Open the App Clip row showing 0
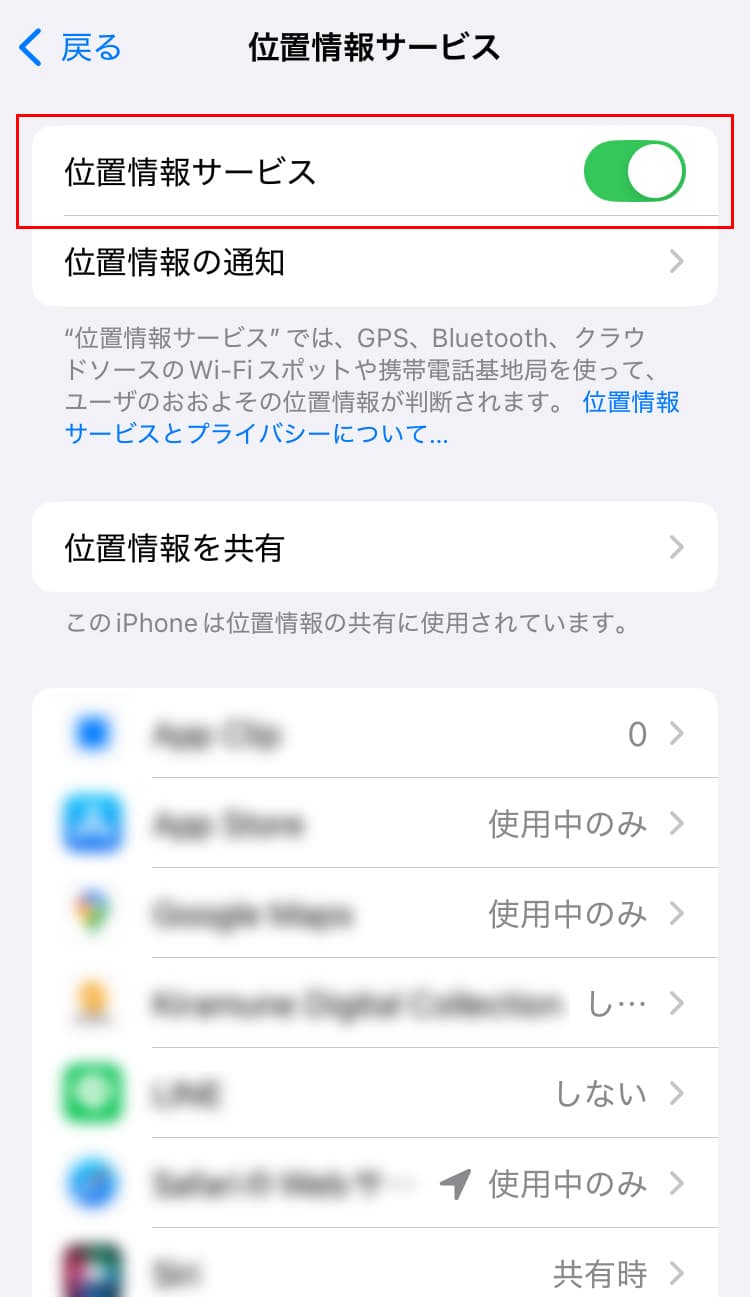The height and width of the screenshot is (1297, 750). [375, 733]
